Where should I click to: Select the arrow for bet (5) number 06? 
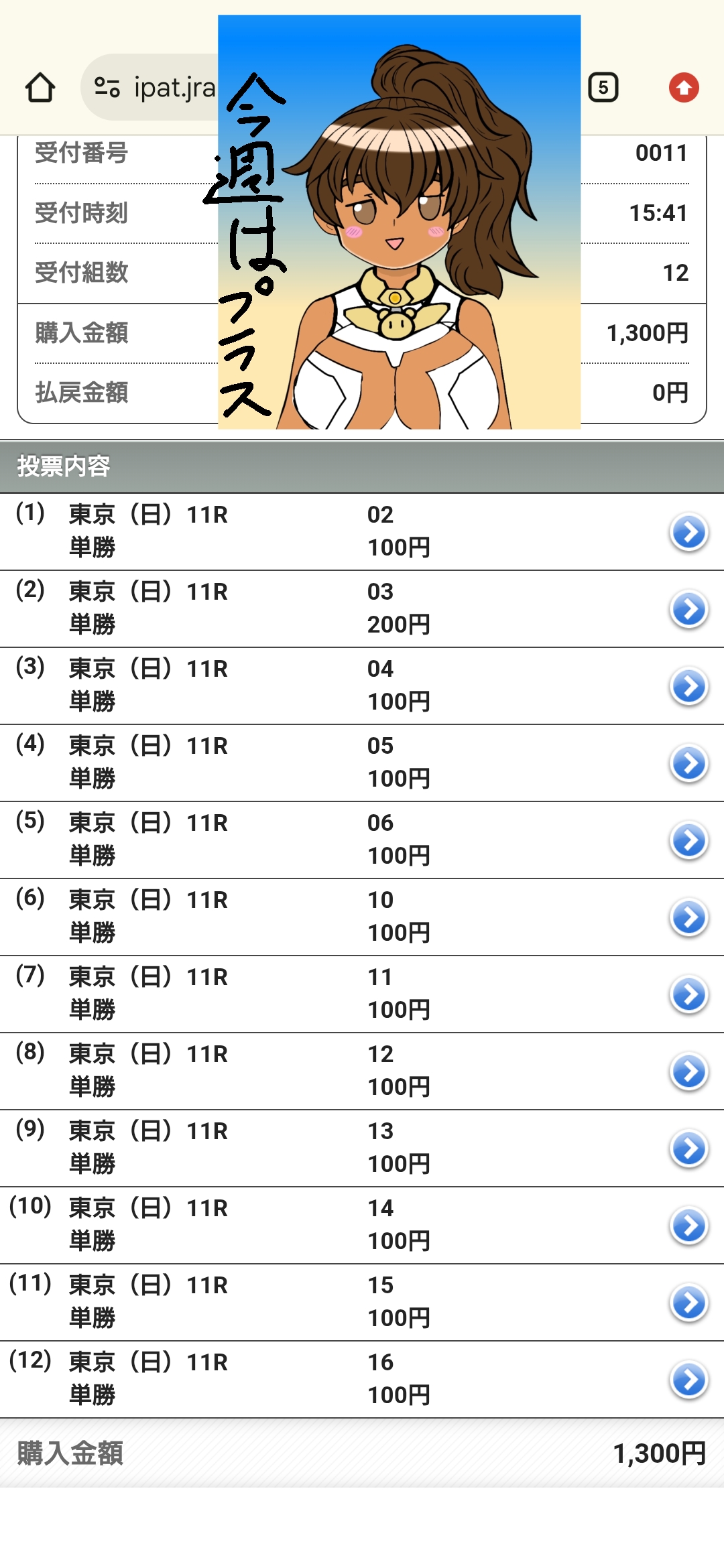pos(688,841)
